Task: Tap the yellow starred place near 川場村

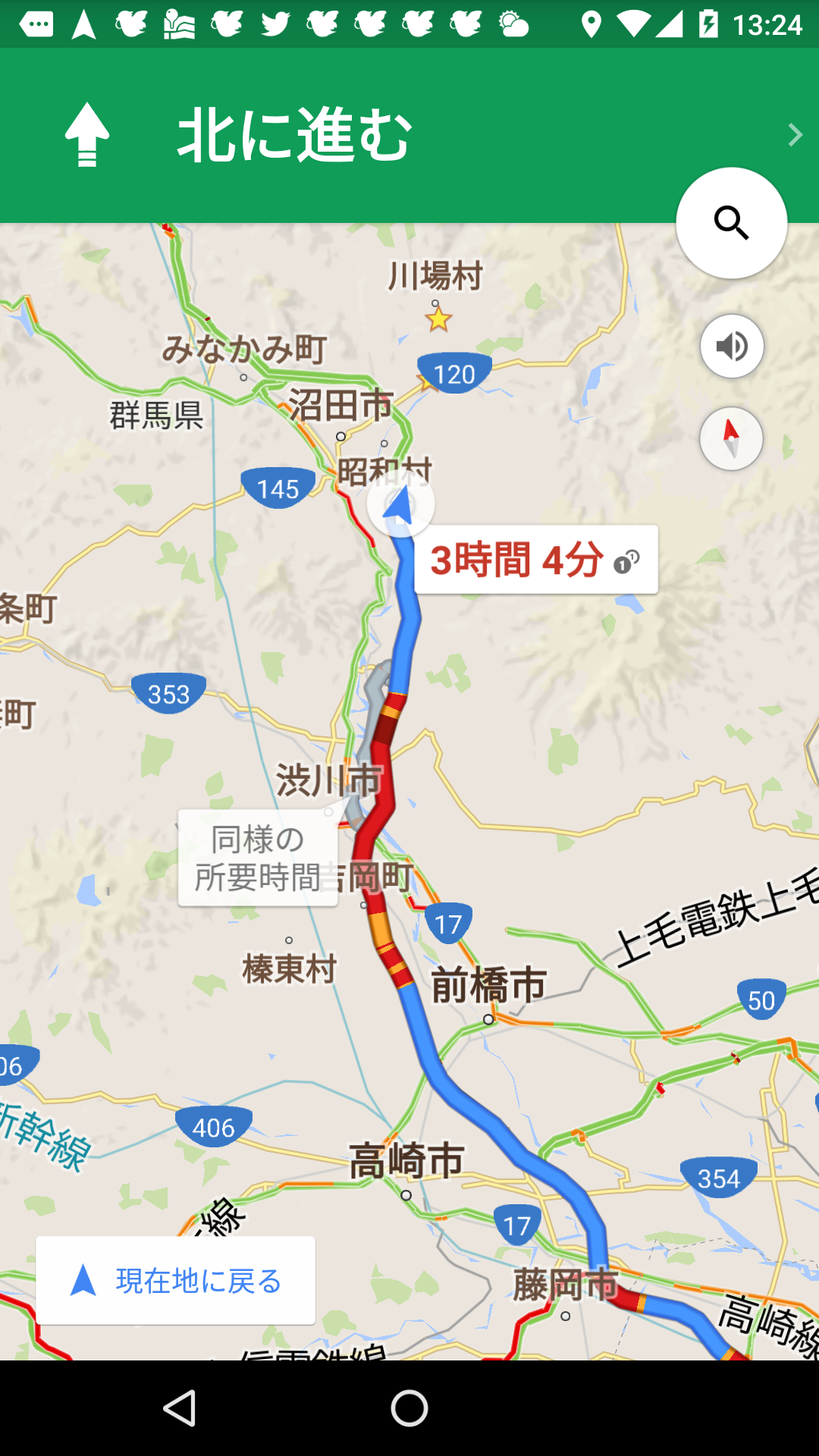Action: (x=438, y=319)
